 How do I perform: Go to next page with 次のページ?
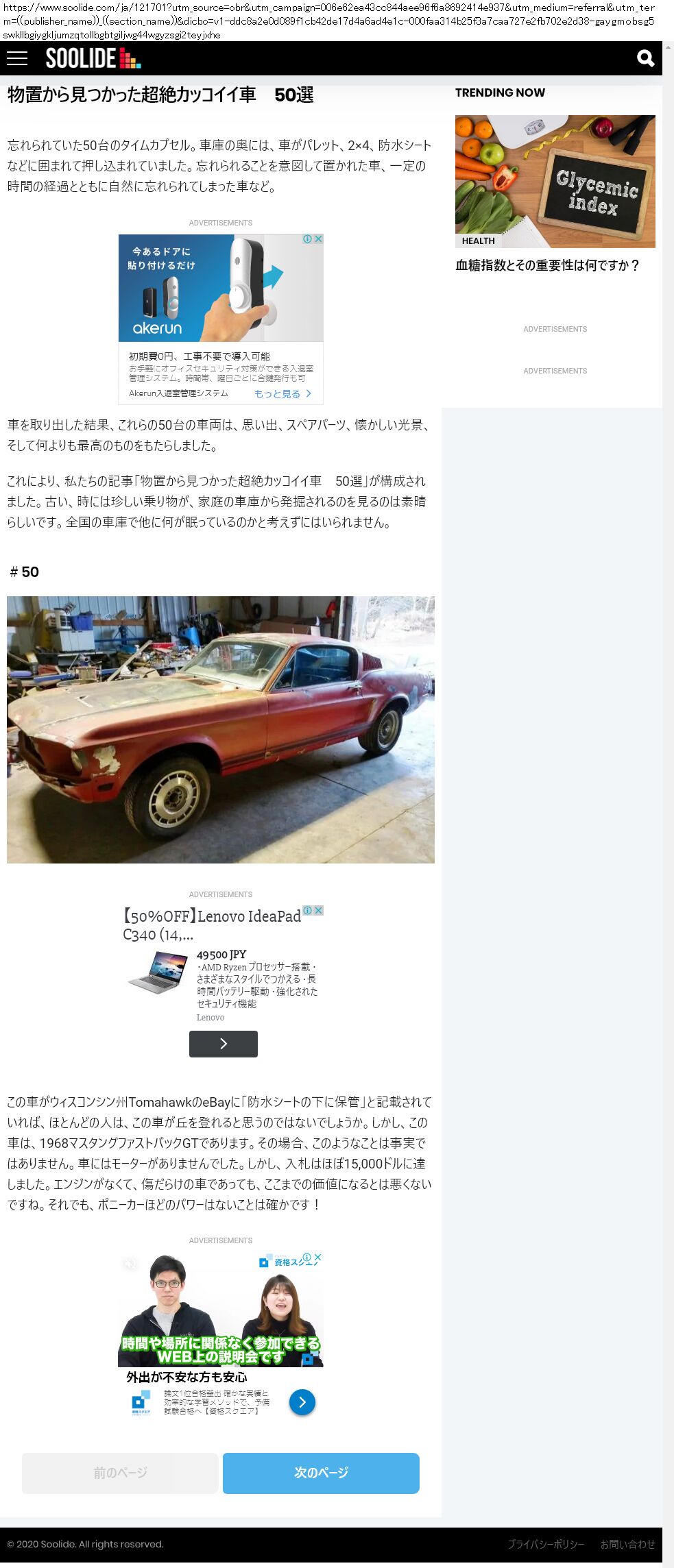(x=321, y=1473)
